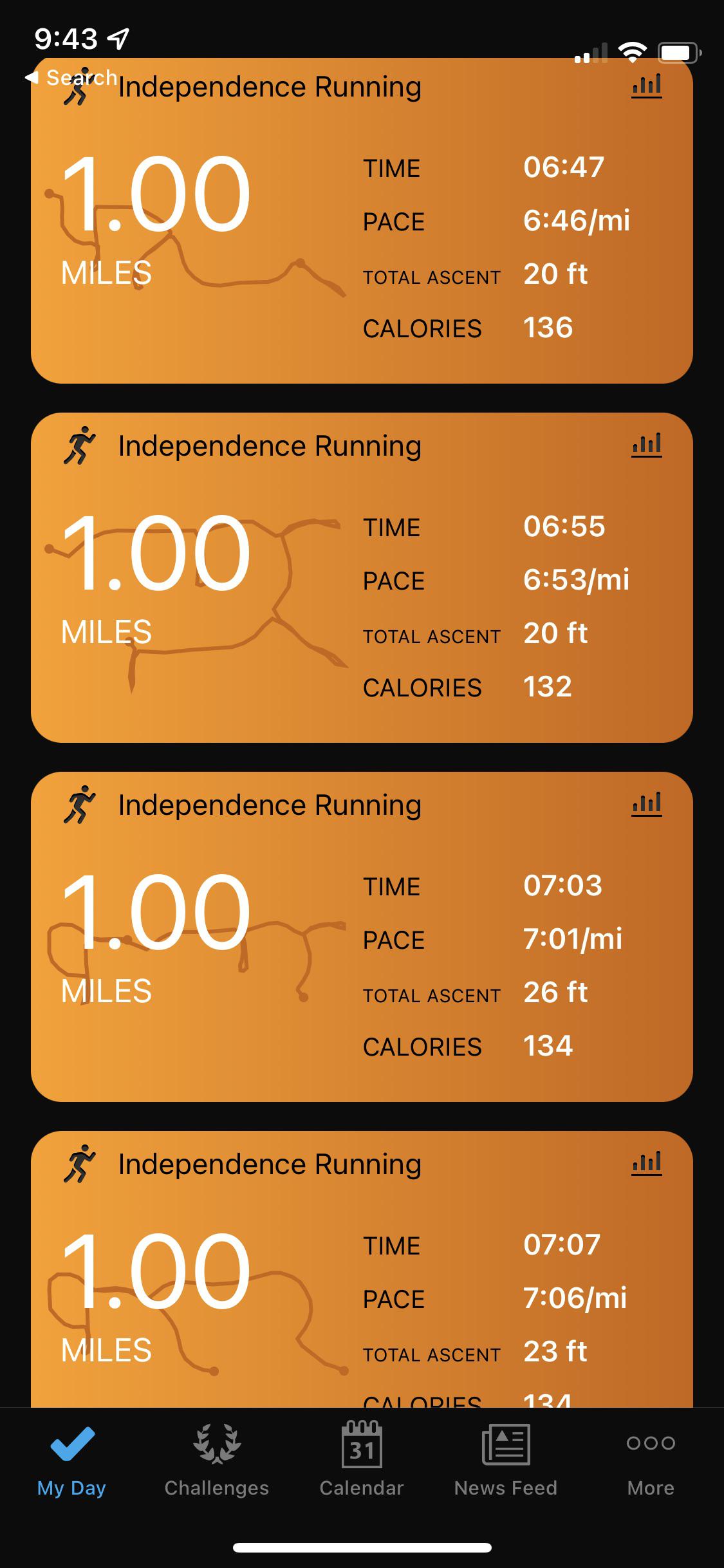Image resolution: width=724 pixels, height=1568 pixels.
Task: Open the first Independence Running workout entry
Action: tap(362, 225)
